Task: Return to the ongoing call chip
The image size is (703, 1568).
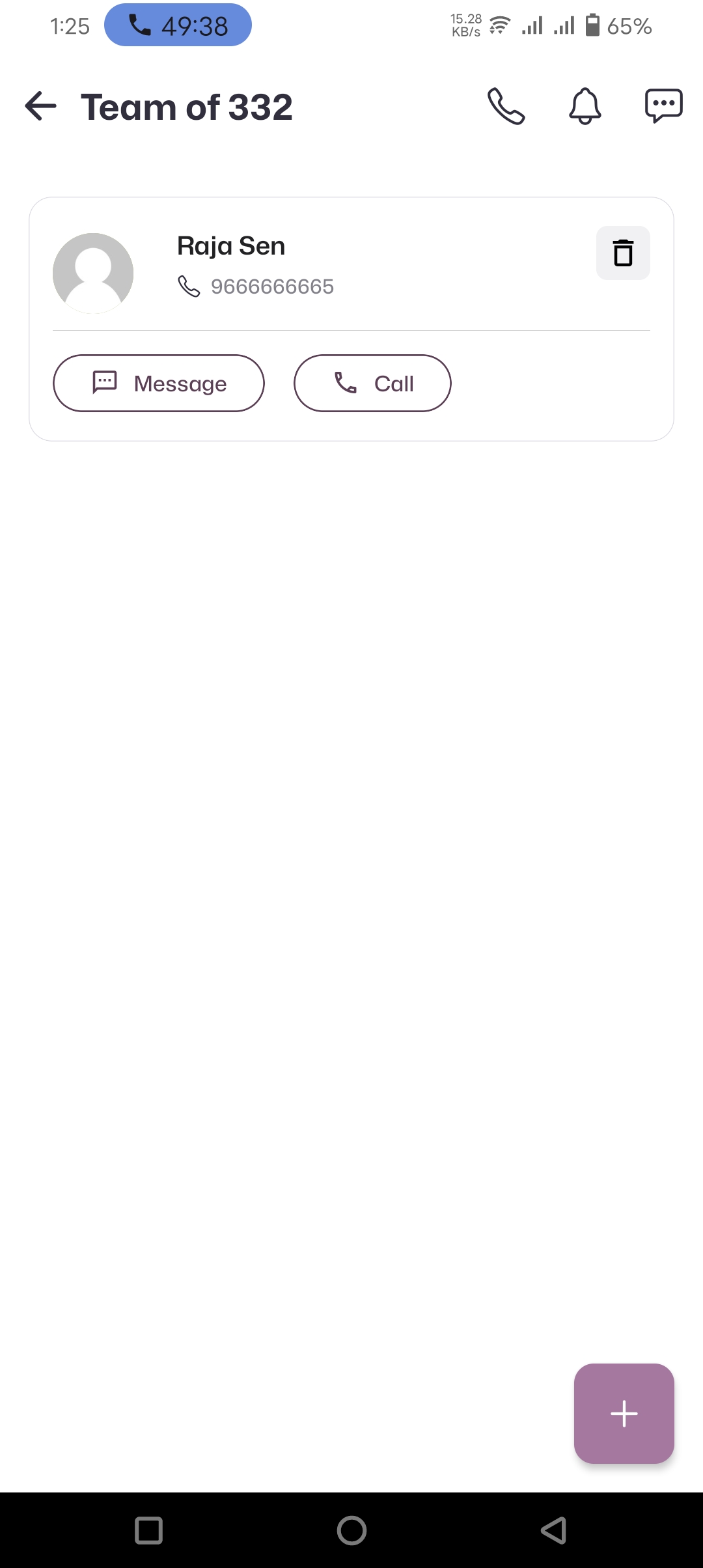Action: pyautogui.click(x=178, y=25)
